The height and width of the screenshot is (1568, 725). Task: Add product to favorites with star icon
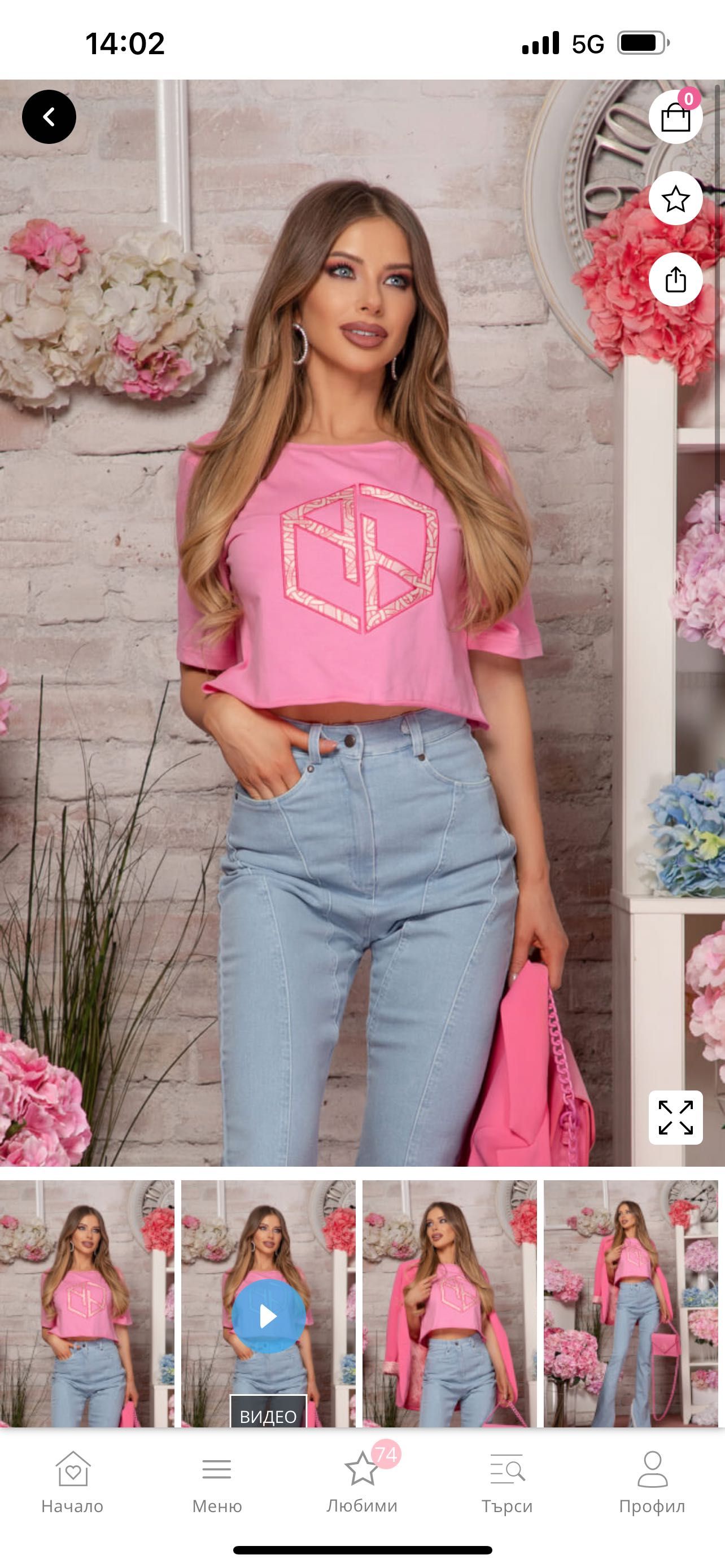point(675,199)
